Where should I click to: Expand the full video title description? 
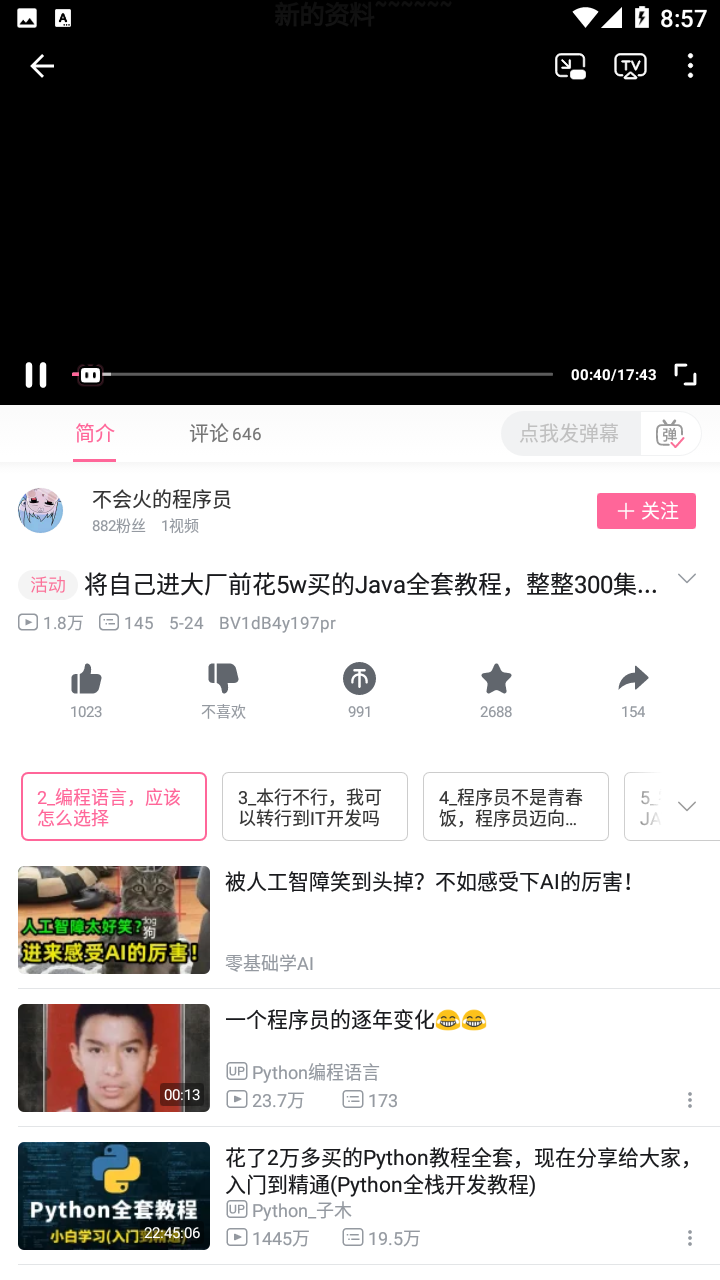tap(687, 579)
